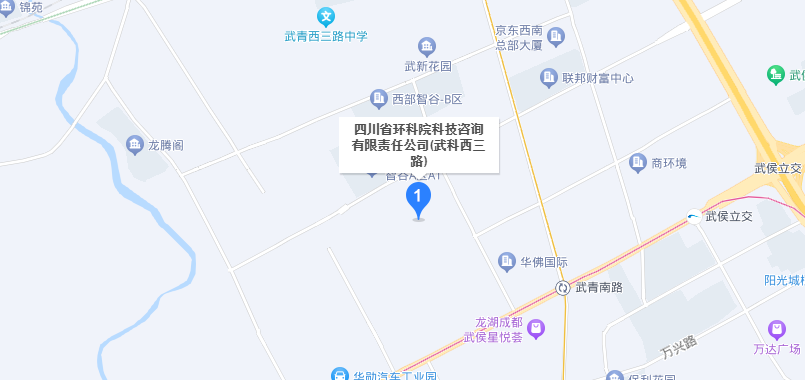
Task: Open the 华佛国际 building marker
Action: pyautogui.click(x=507, y=261)
